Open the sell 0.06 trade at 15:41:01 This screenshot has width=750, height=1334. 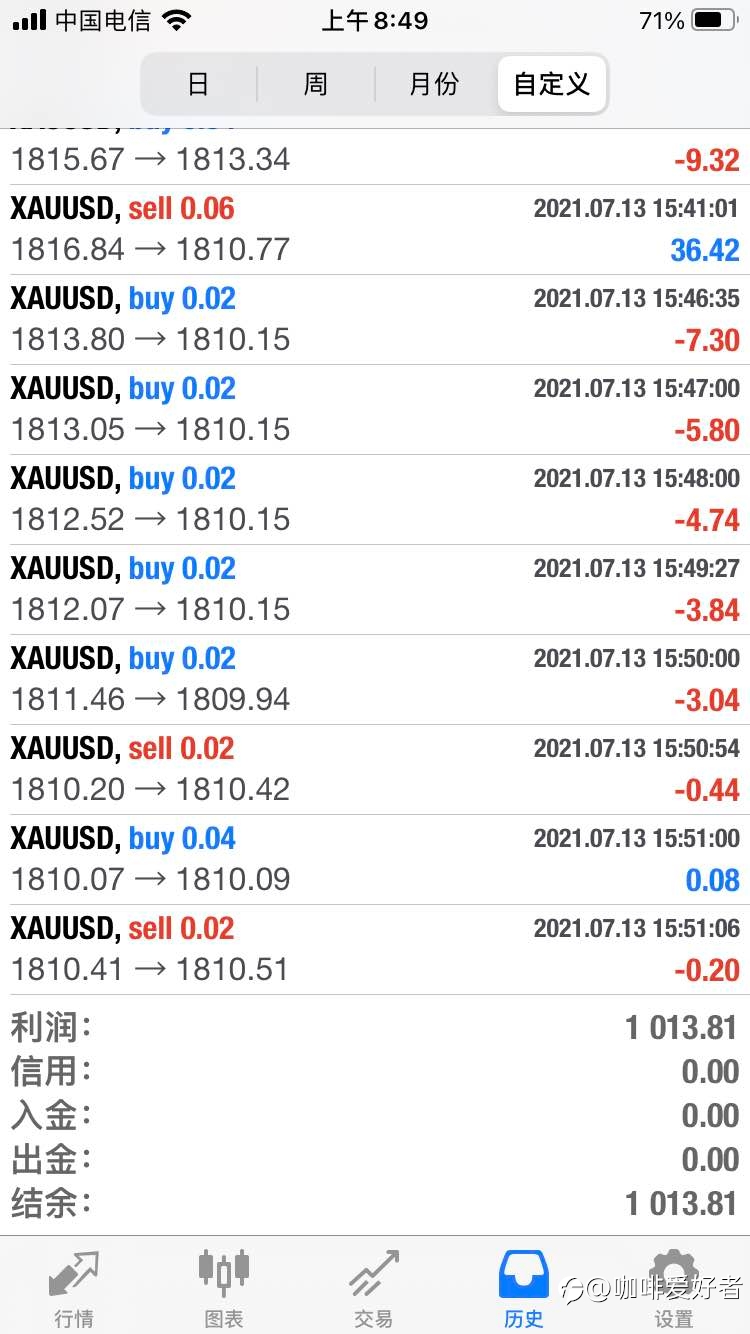point(375,229)
